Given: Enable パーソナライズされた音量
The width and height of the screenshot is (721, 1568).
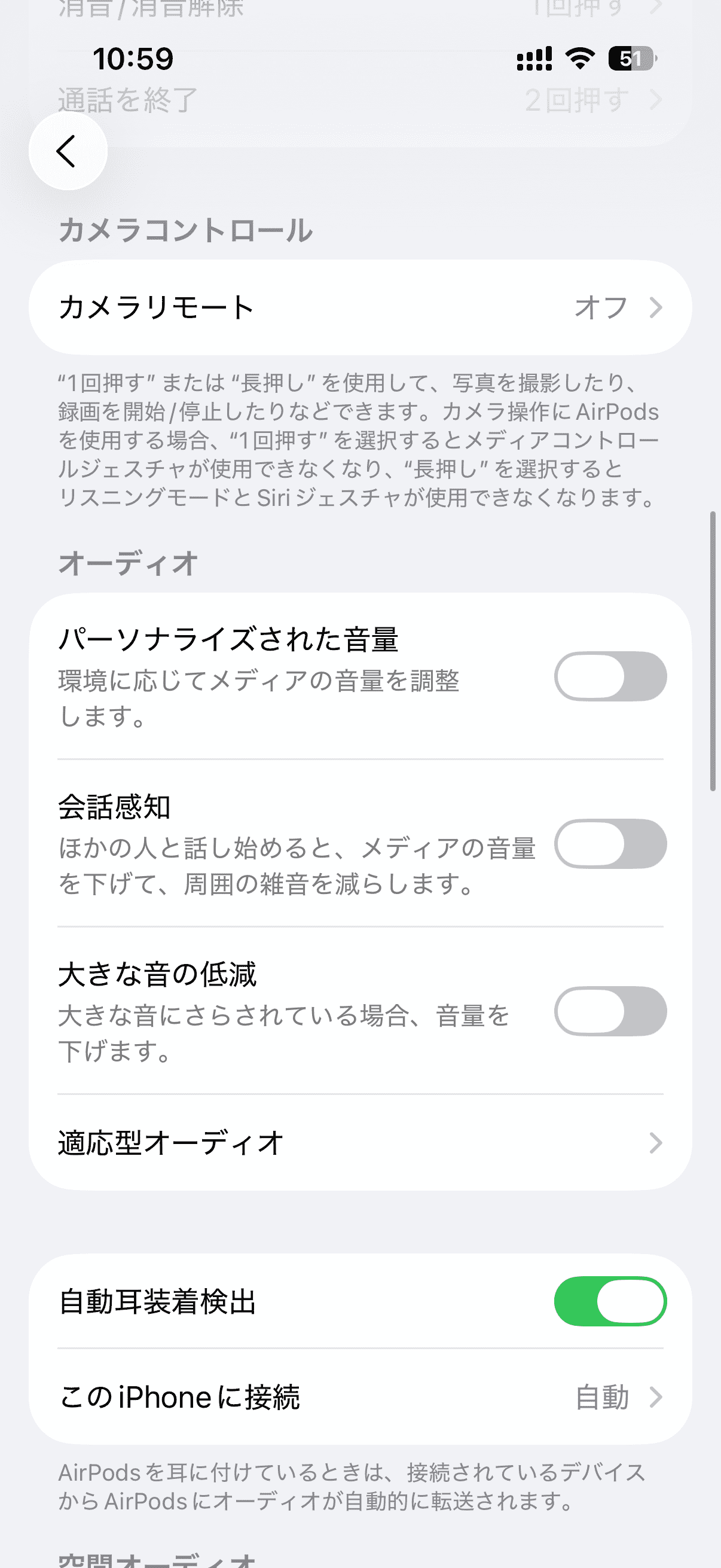Looking at the screenshot, I should coord(610,676).
